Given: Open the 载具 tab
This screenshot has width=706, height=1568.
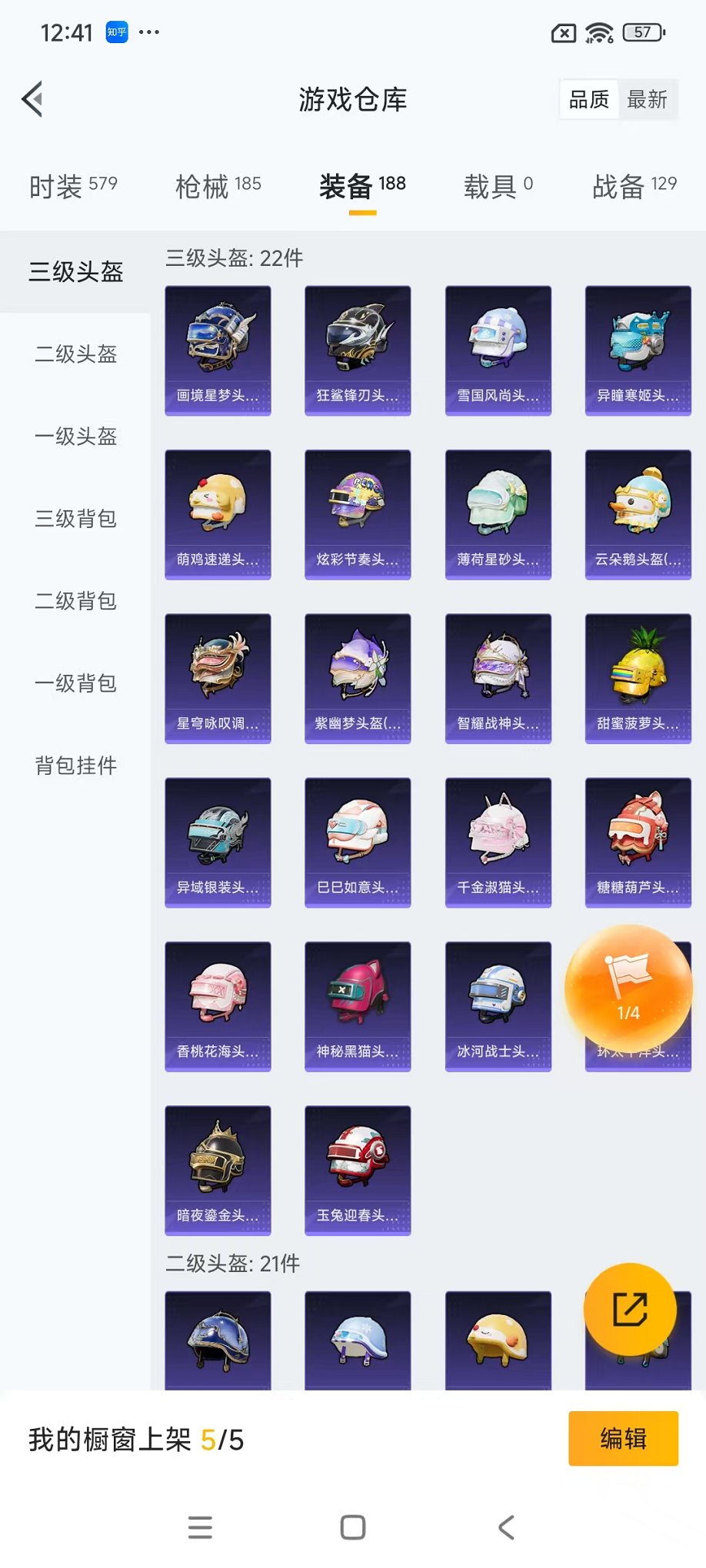Looking at the screenshot, I should [x=498, y=186].
